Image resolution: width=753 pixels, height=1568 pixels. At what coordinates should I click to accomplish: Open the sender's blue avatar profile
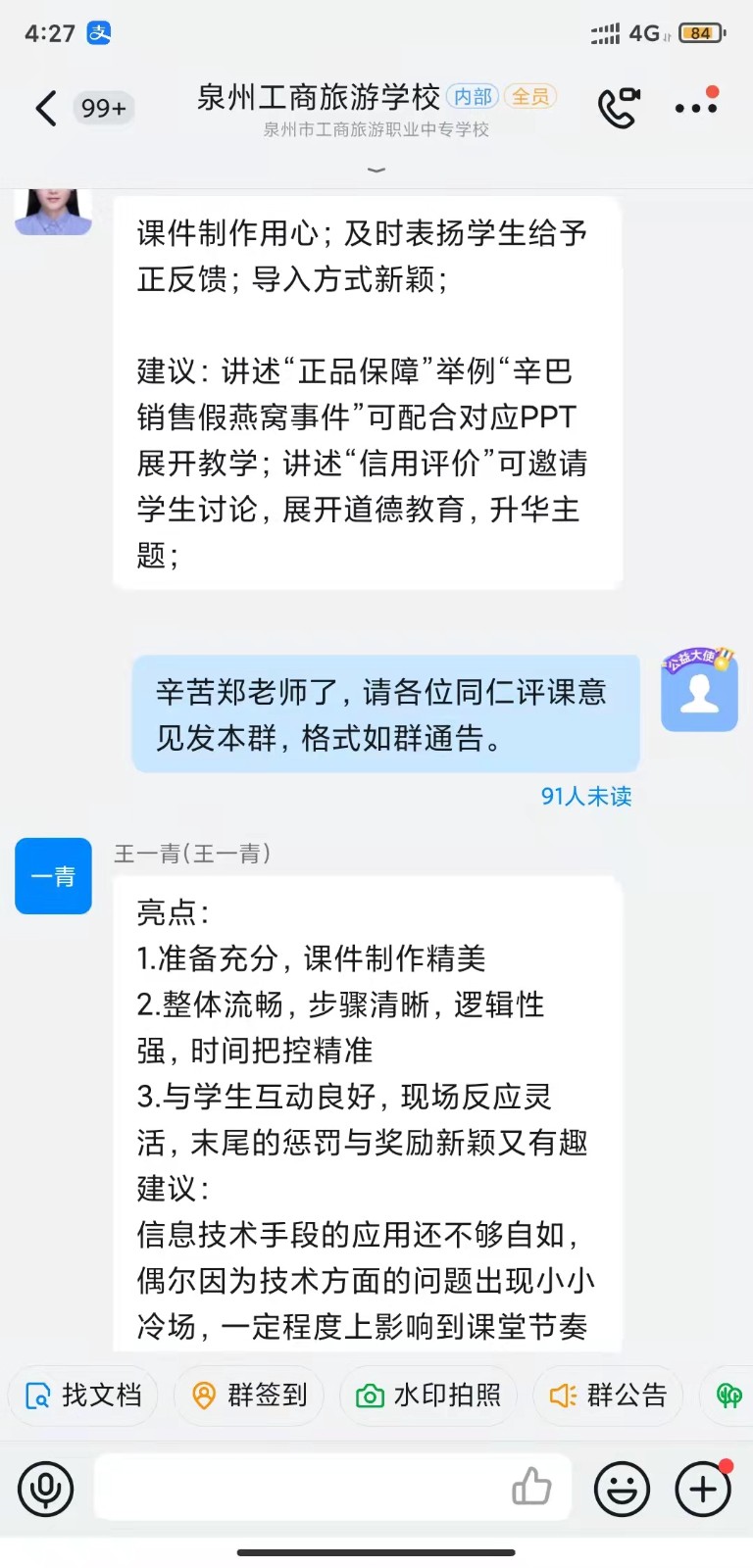tap(699, 693)
